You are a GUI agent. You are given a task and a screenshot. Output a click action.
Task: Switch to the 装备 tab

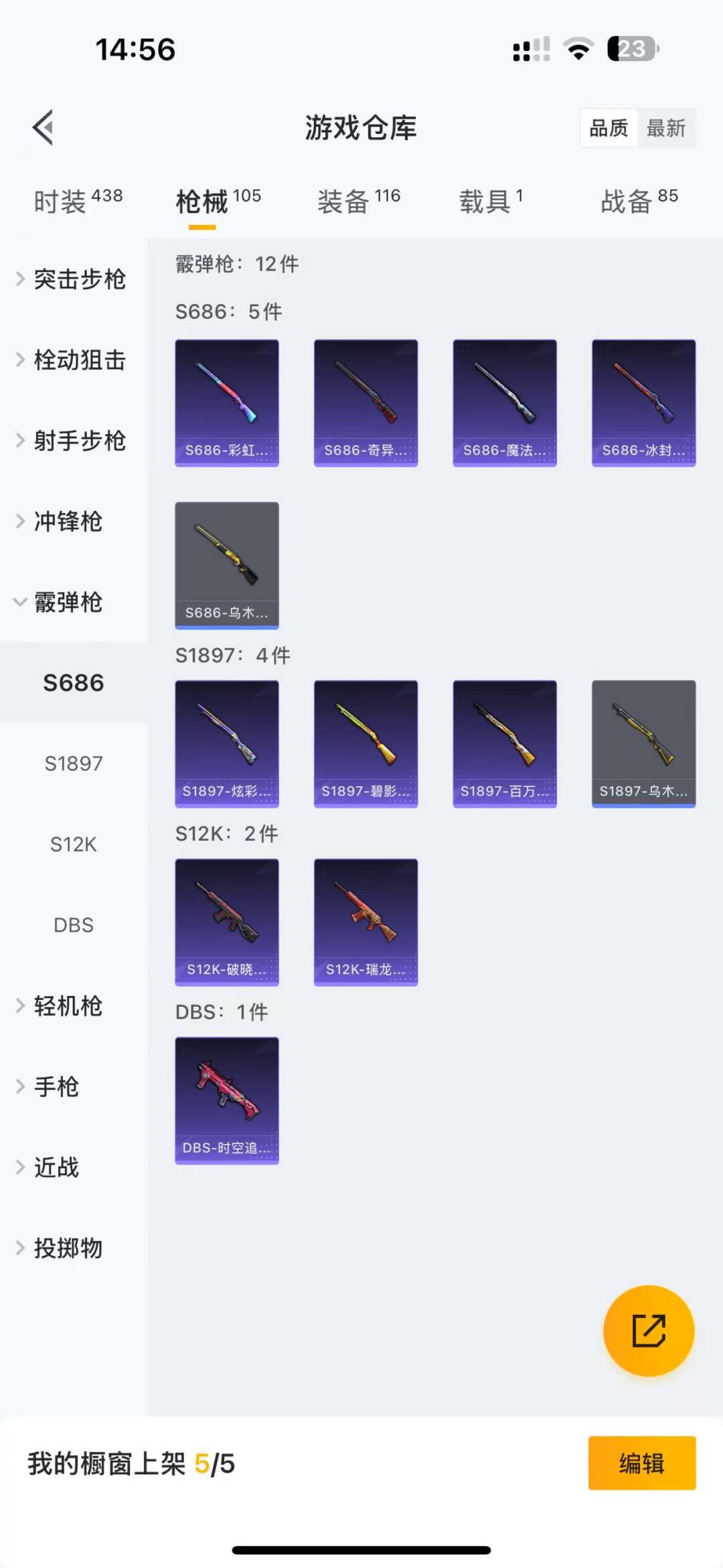coord(358,201)
